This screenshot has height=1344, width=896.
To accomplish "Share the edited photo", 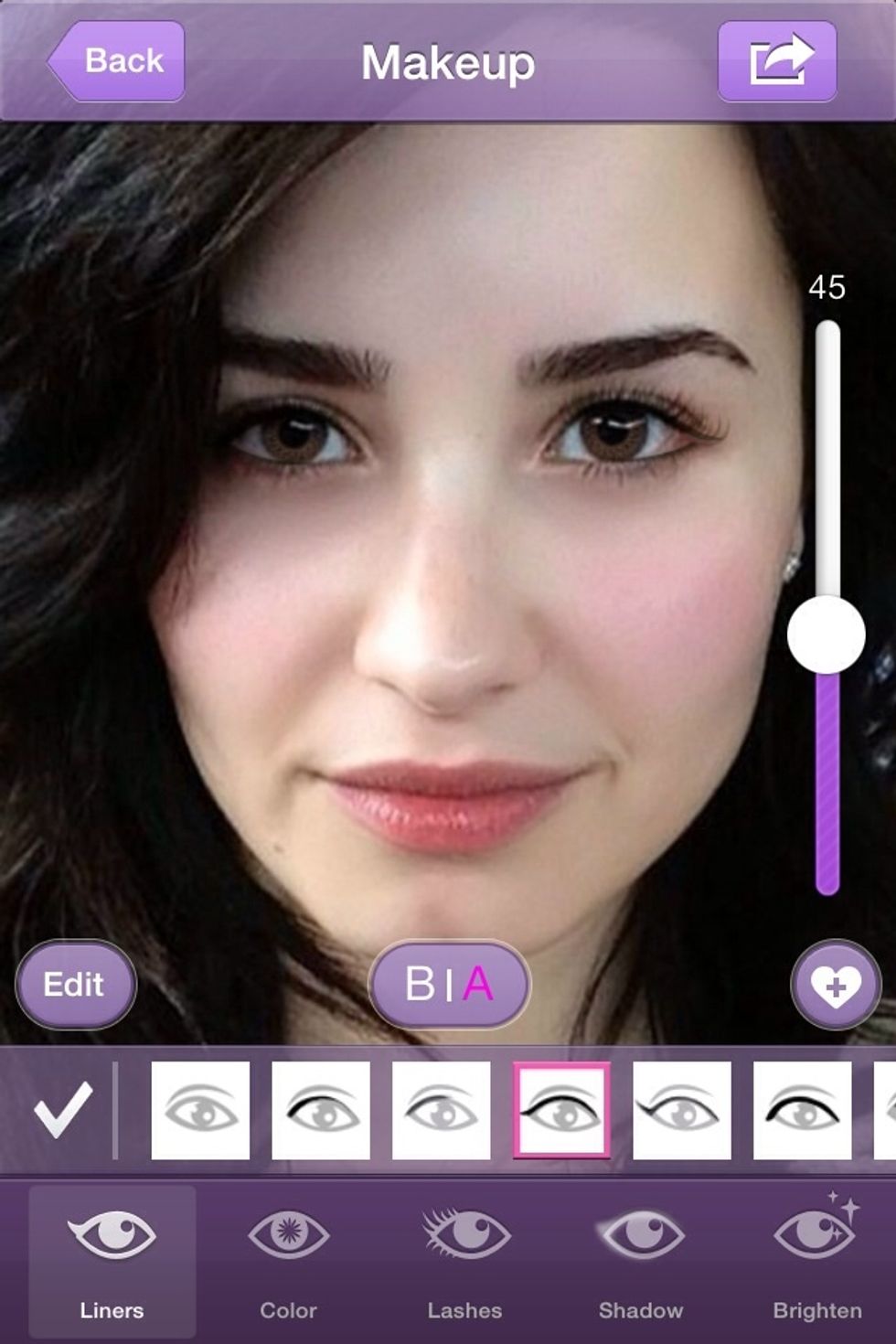I will click(777, 61).
